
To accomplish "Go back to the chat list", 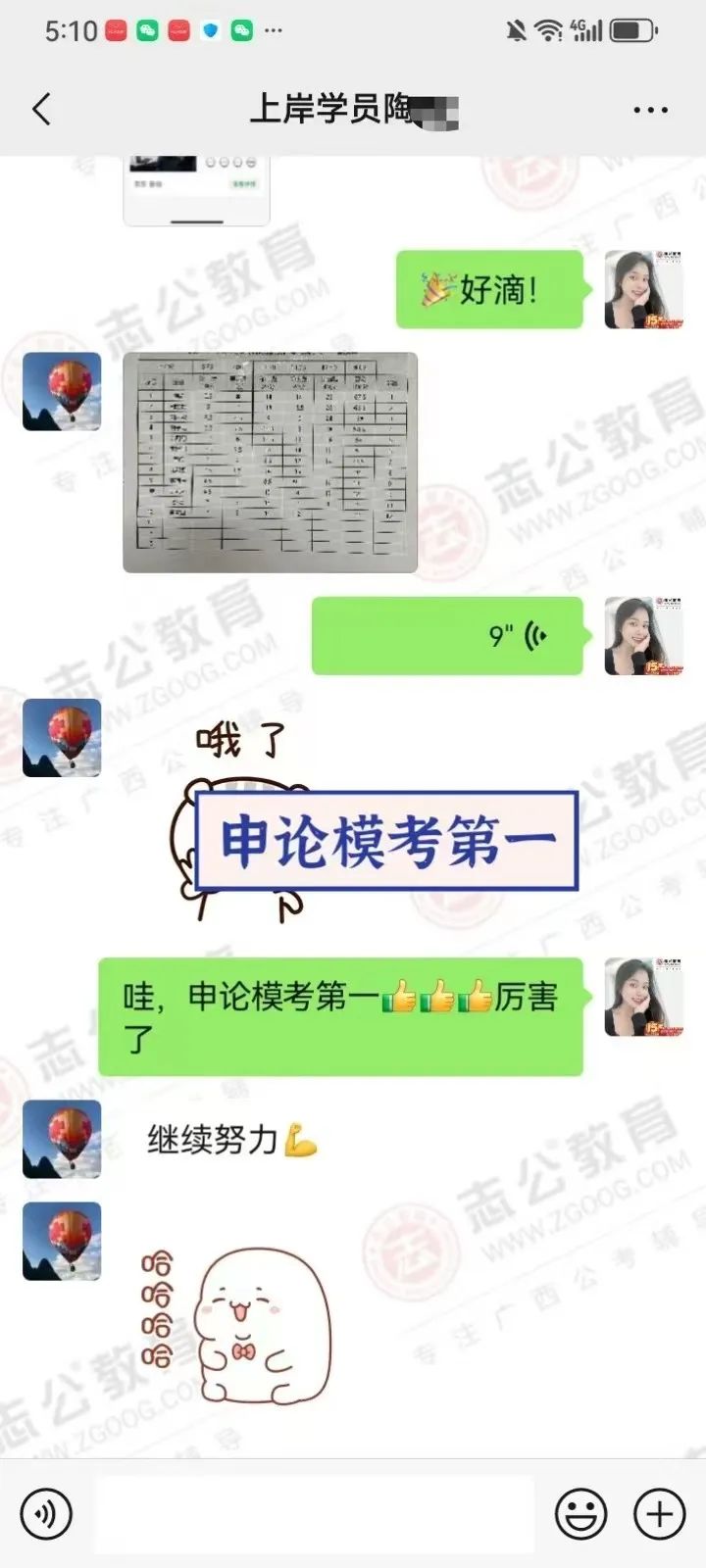I will 41,109.
